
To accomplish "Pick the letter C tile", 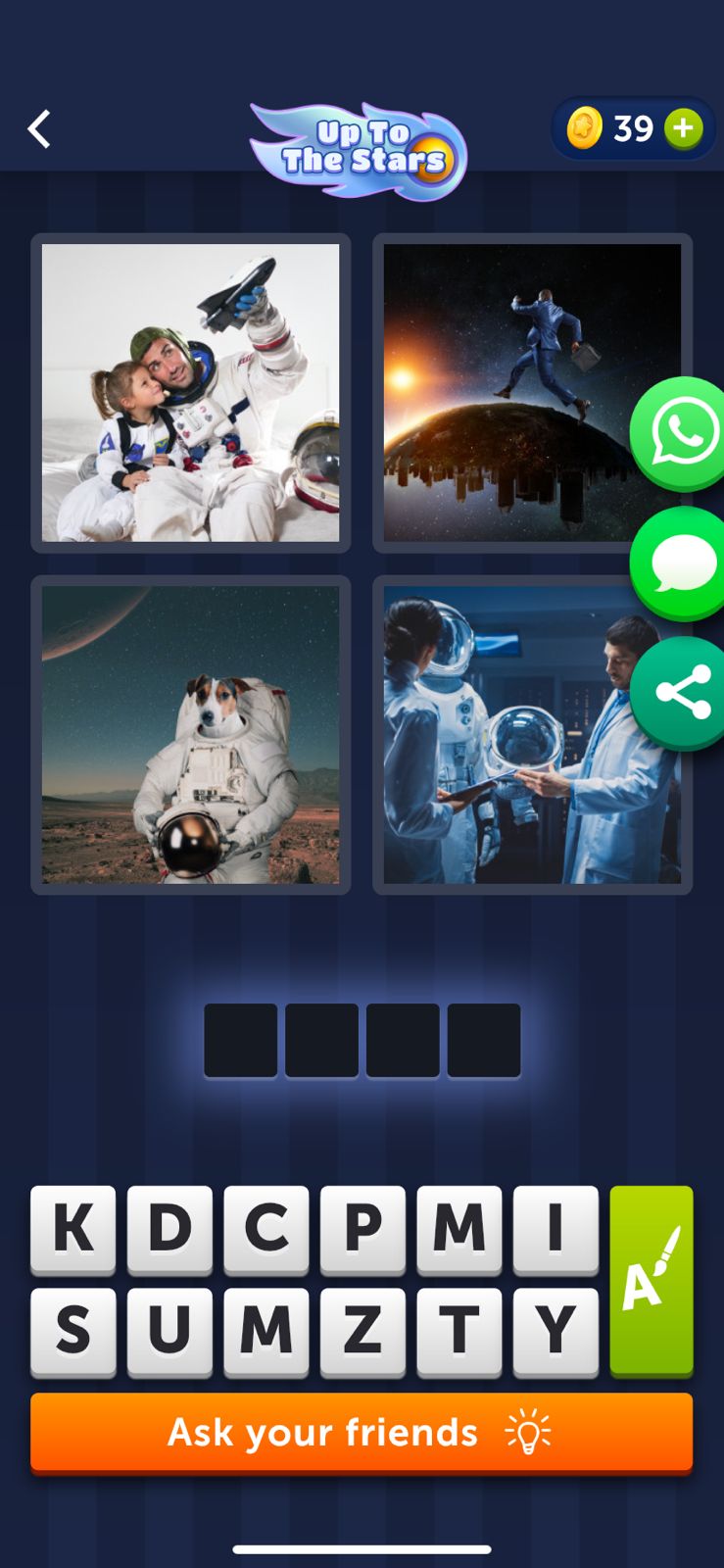I will [265, 1227].
